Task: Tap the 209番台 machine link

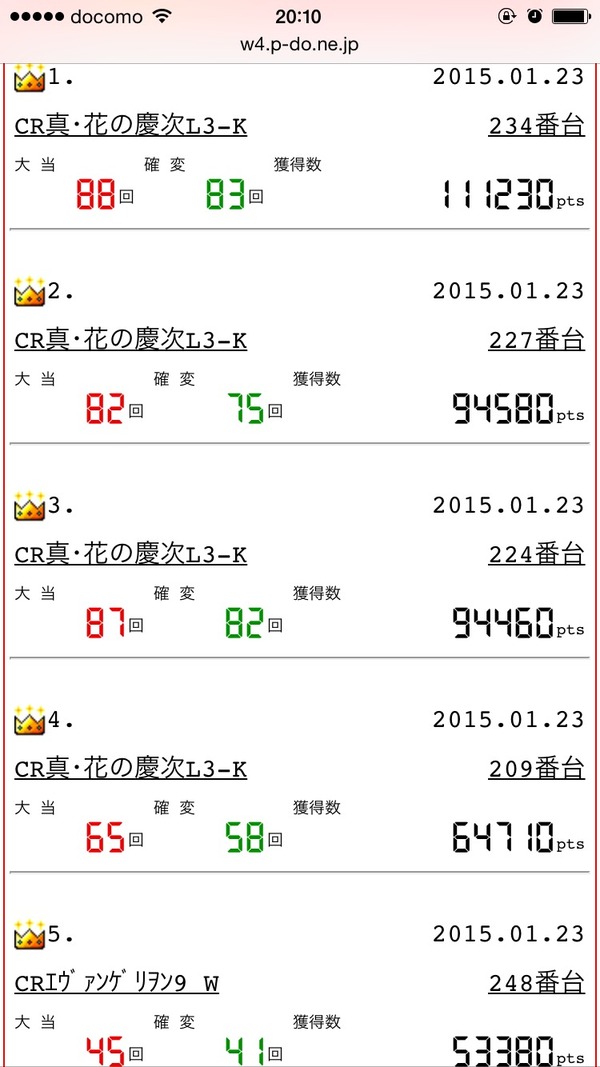Action: click(x=536, y=769)
